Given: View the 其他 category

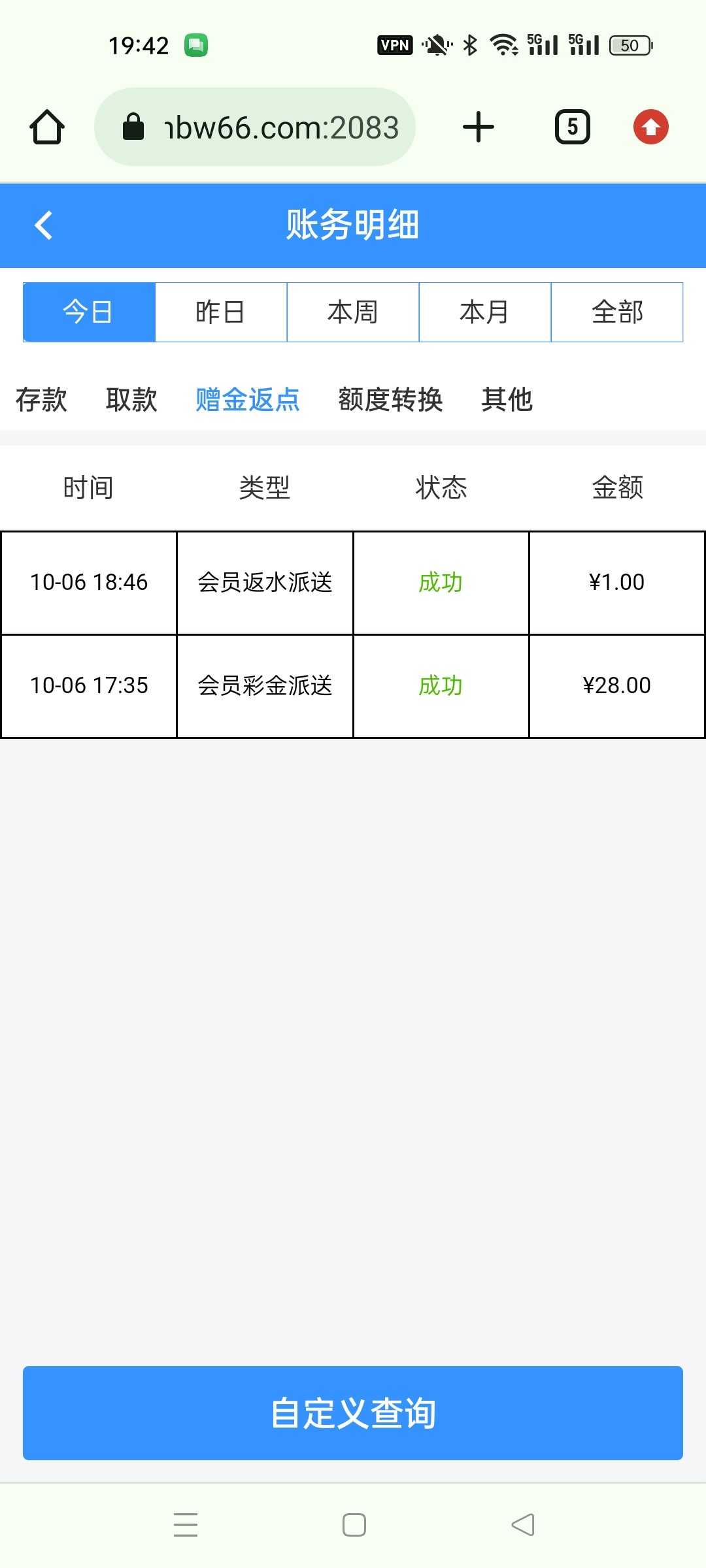Looking at the screenshot, I should pyautogui.click(x=507, y=399).
